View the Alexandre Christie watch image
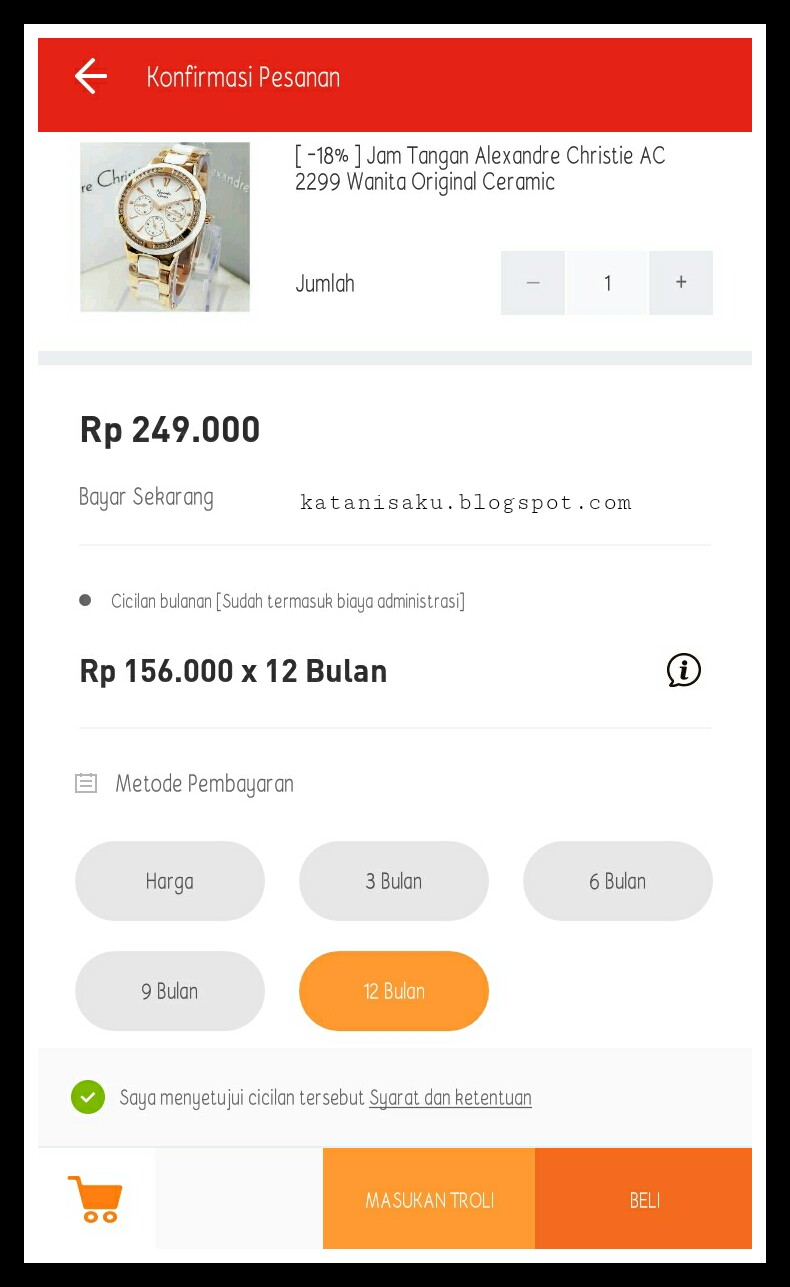790x1287 pixels. pos(165,227)
